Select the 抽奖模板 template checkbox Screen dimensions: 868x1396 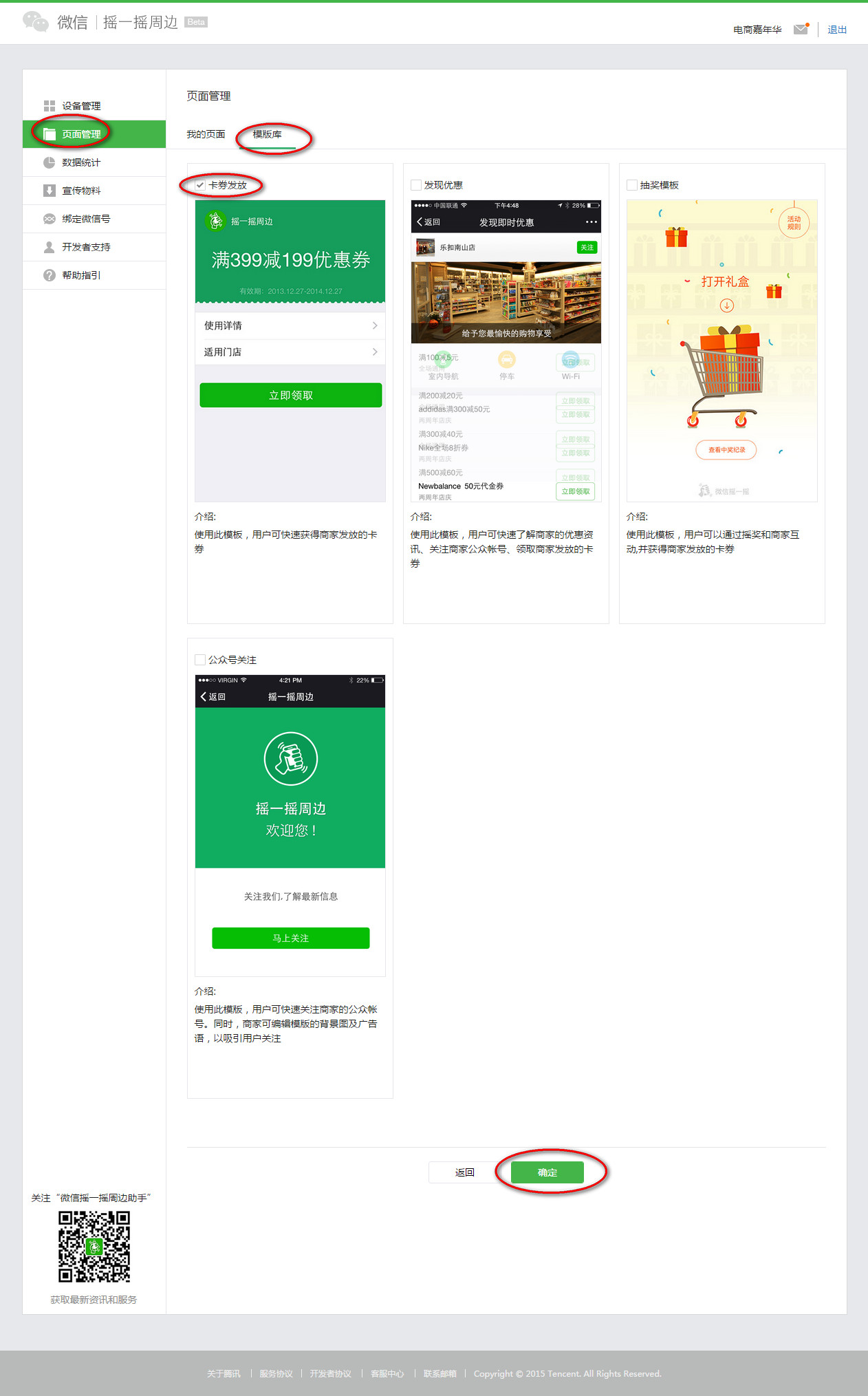click(x=632, y=185)
